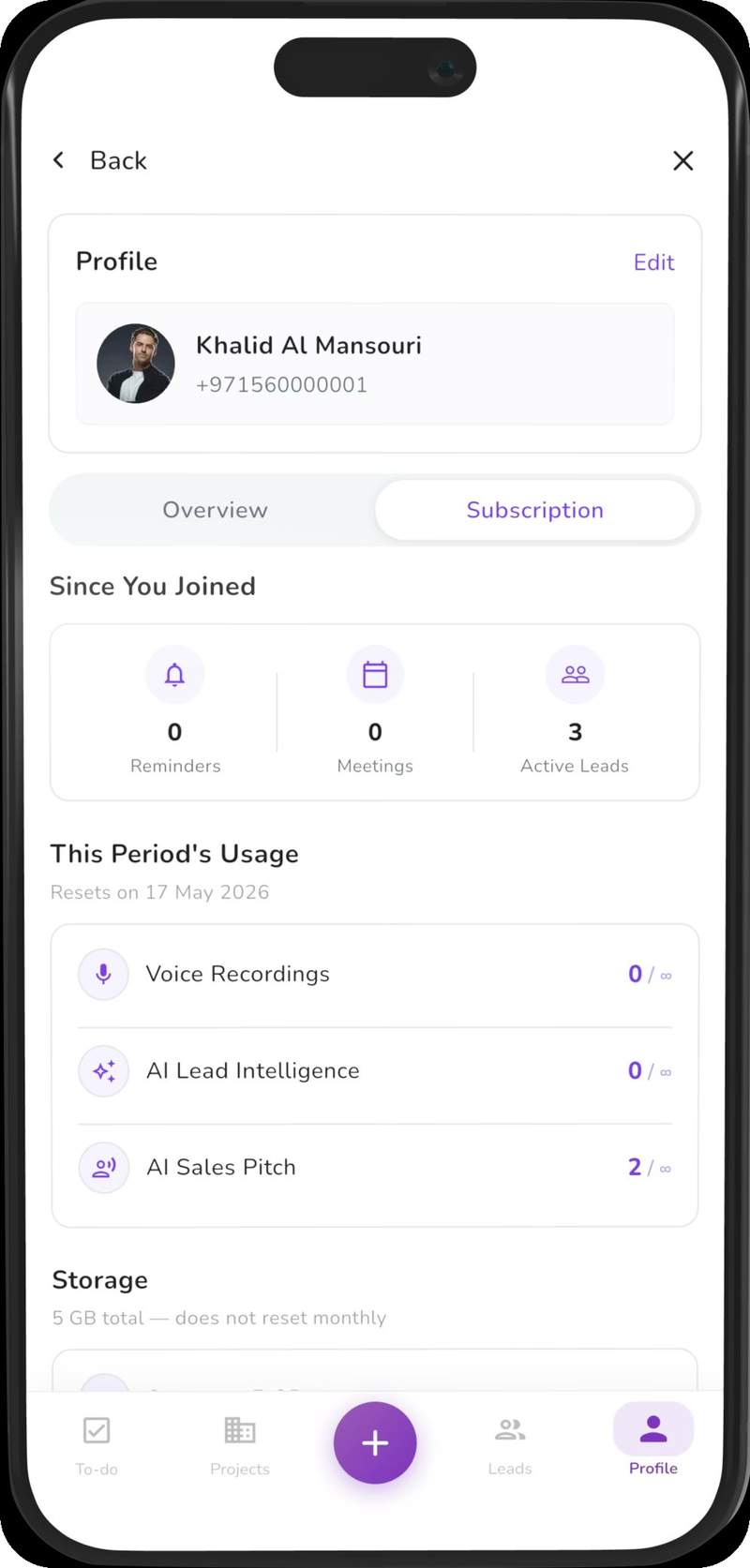Collapse this screen with the back chevron
750x1568 pixels.
click(58, 159)
